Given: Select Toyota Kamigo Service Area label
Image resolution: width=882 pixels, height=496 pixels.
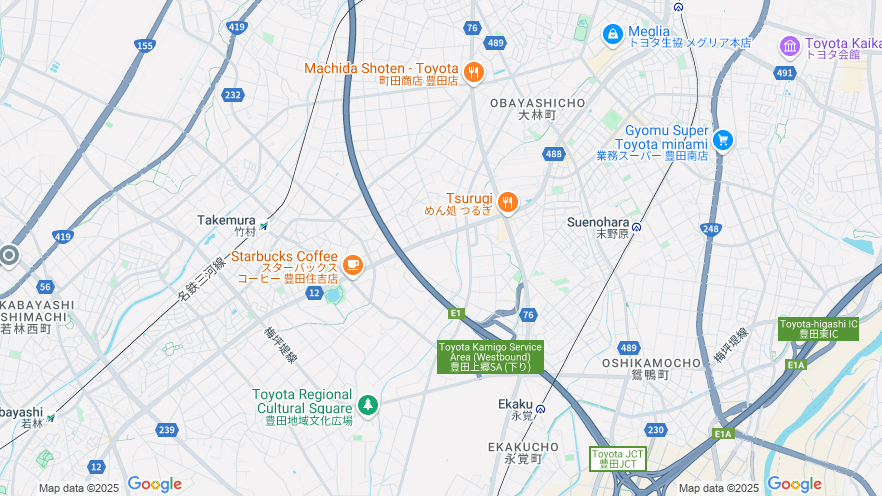Looking at the screenshot, I should 490,357.
